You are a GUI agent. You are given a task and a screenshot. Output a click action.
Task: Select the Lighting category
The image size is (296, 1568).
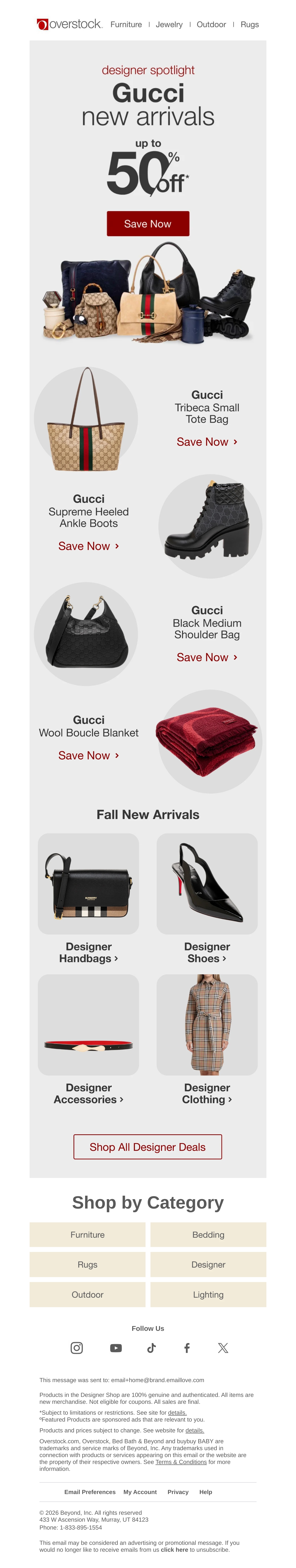(208, 1295)
